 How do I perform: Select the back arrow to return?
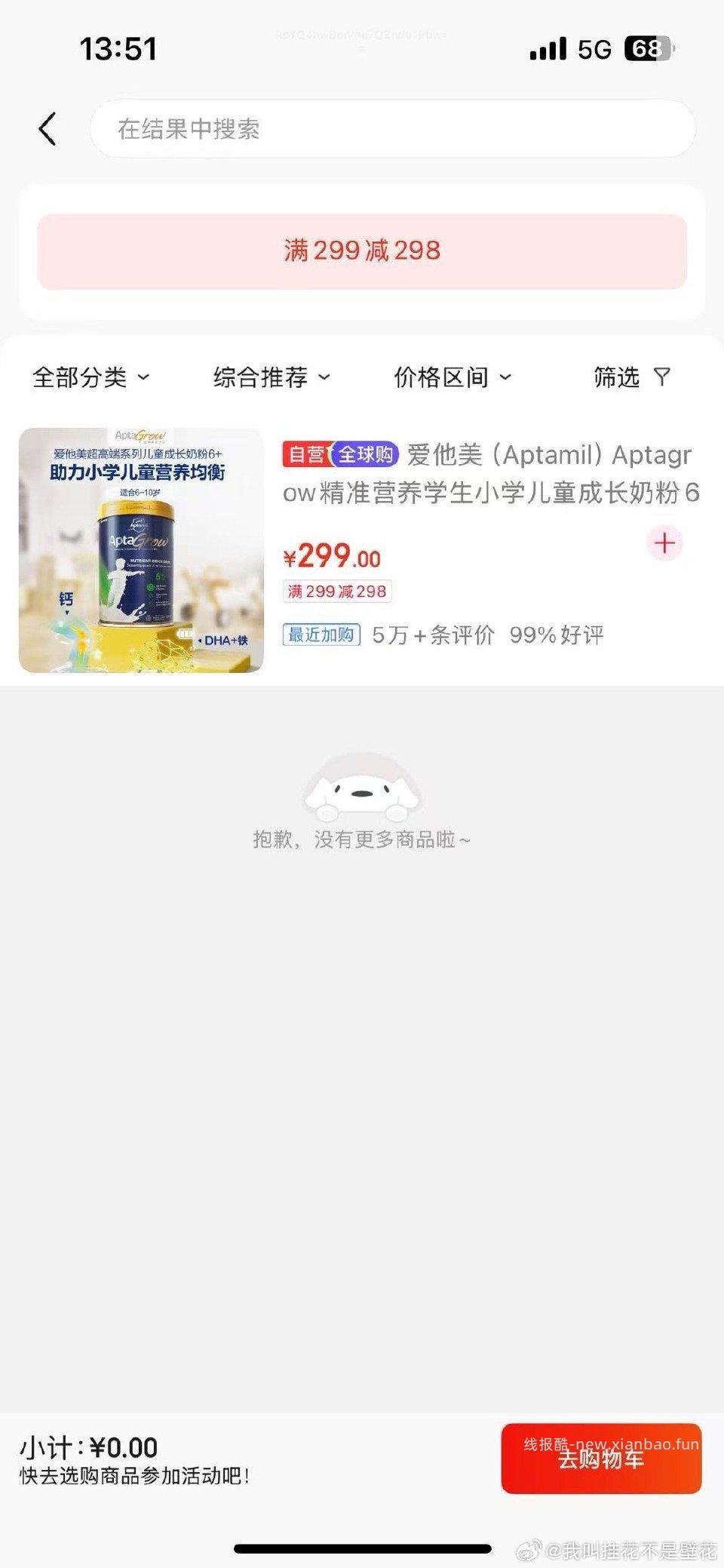point(47,128)
